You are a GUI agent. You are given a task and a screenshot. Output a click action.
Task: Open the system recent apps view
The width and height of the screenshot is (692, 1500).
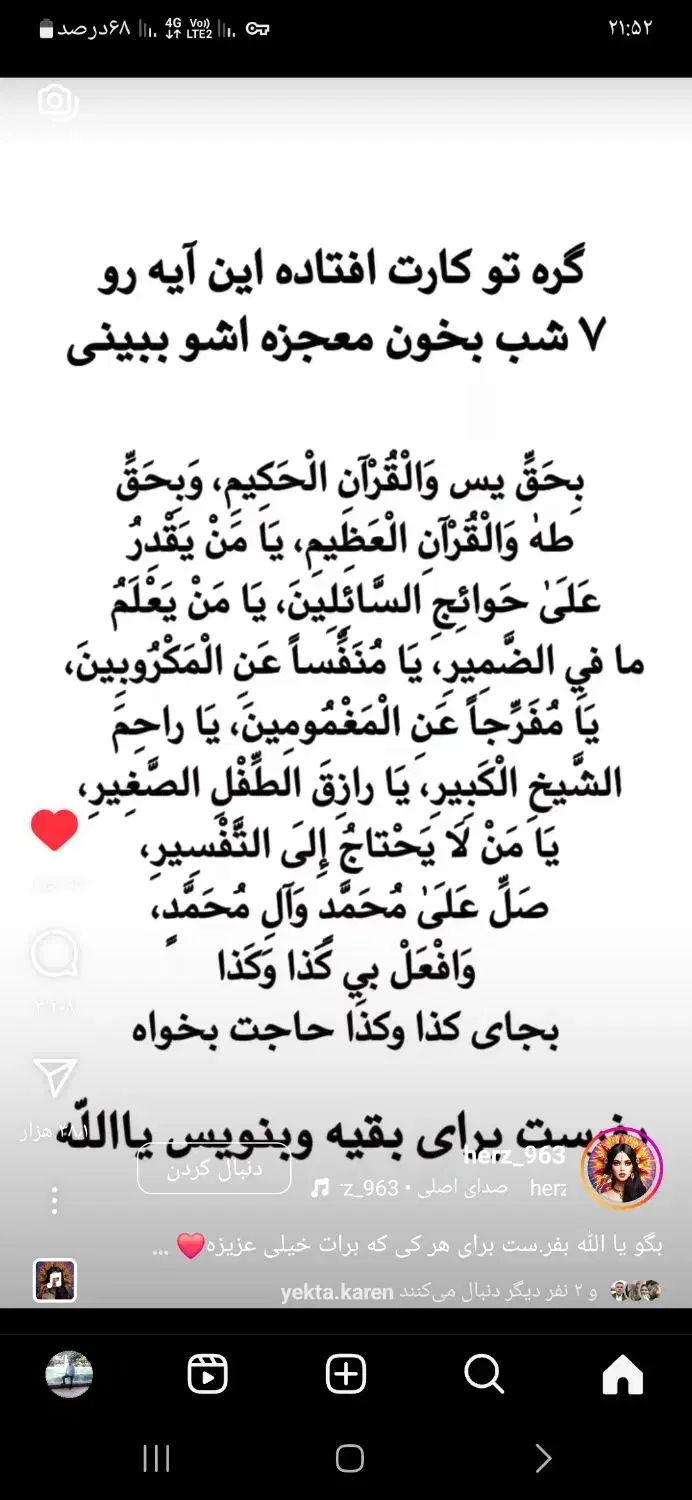tap(156, 1459)
